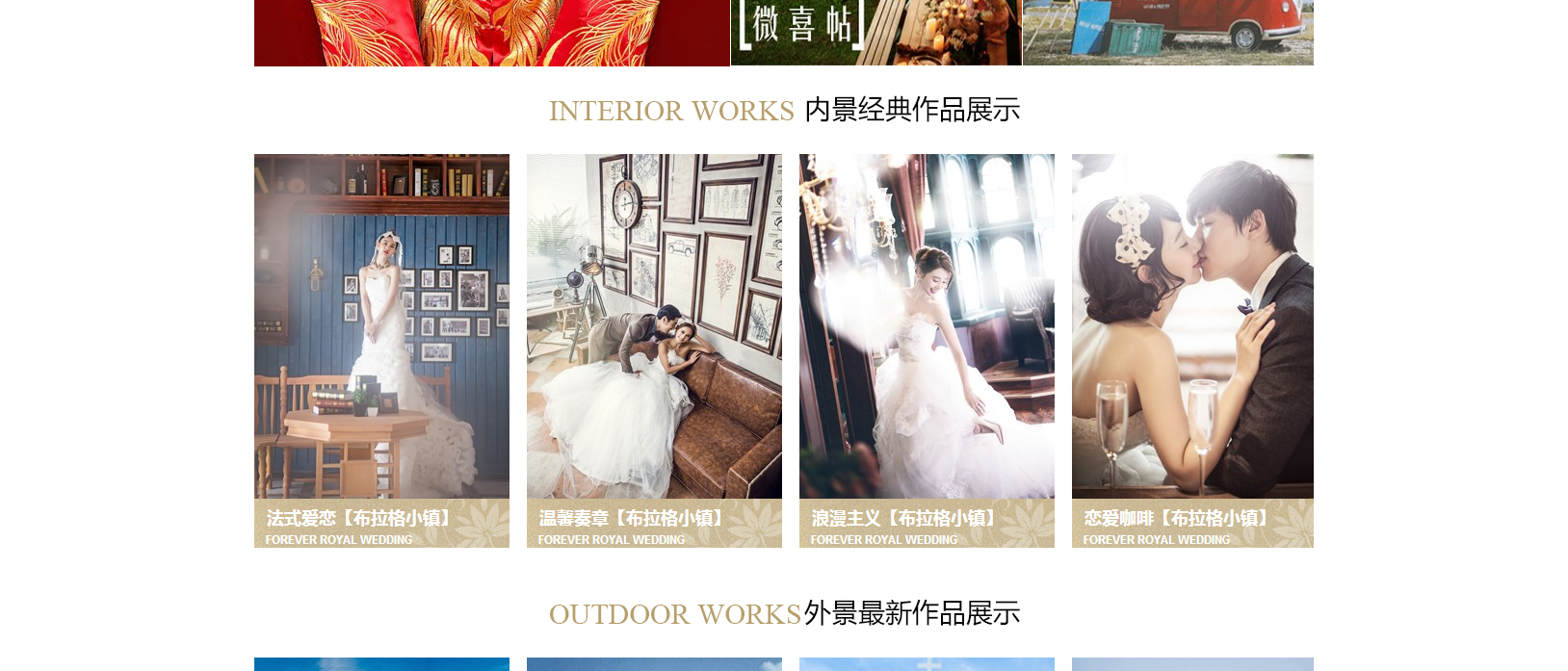The image size is (1568, 671).
Task: Open the 微喜帖 banner tile
Action: (x=875, y=32)
